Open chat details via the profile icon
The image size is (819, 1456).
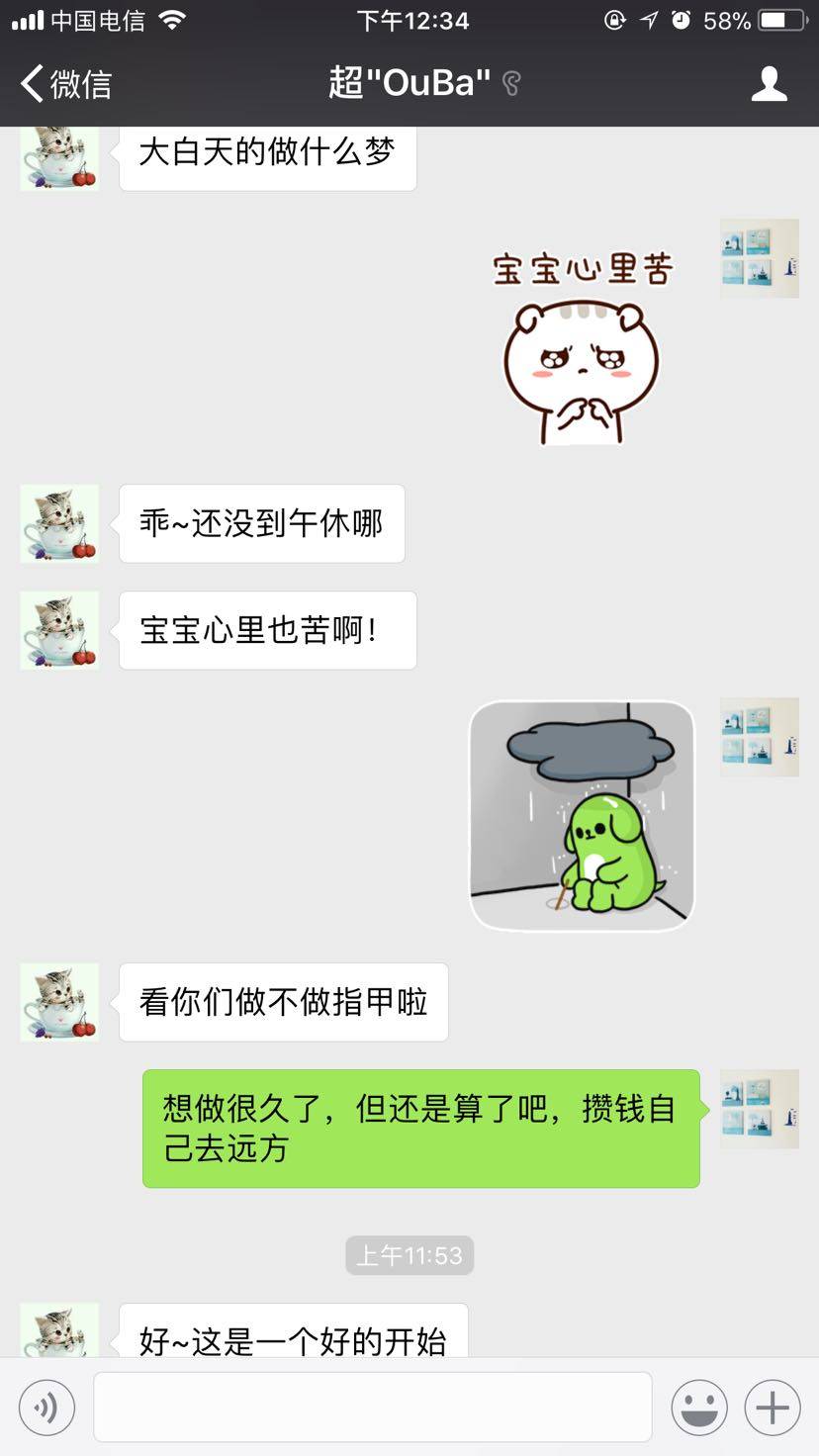(769, 84)
